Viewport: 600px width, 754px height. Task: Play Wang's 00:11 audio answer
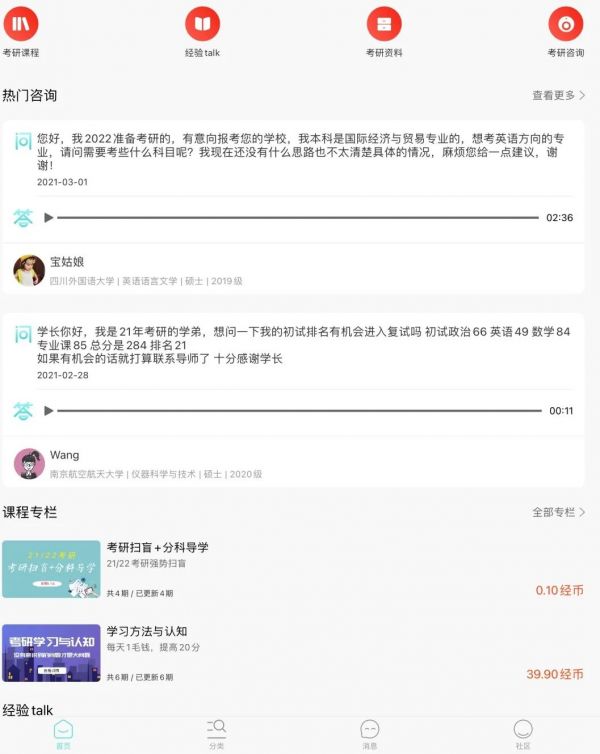point(49,410)
